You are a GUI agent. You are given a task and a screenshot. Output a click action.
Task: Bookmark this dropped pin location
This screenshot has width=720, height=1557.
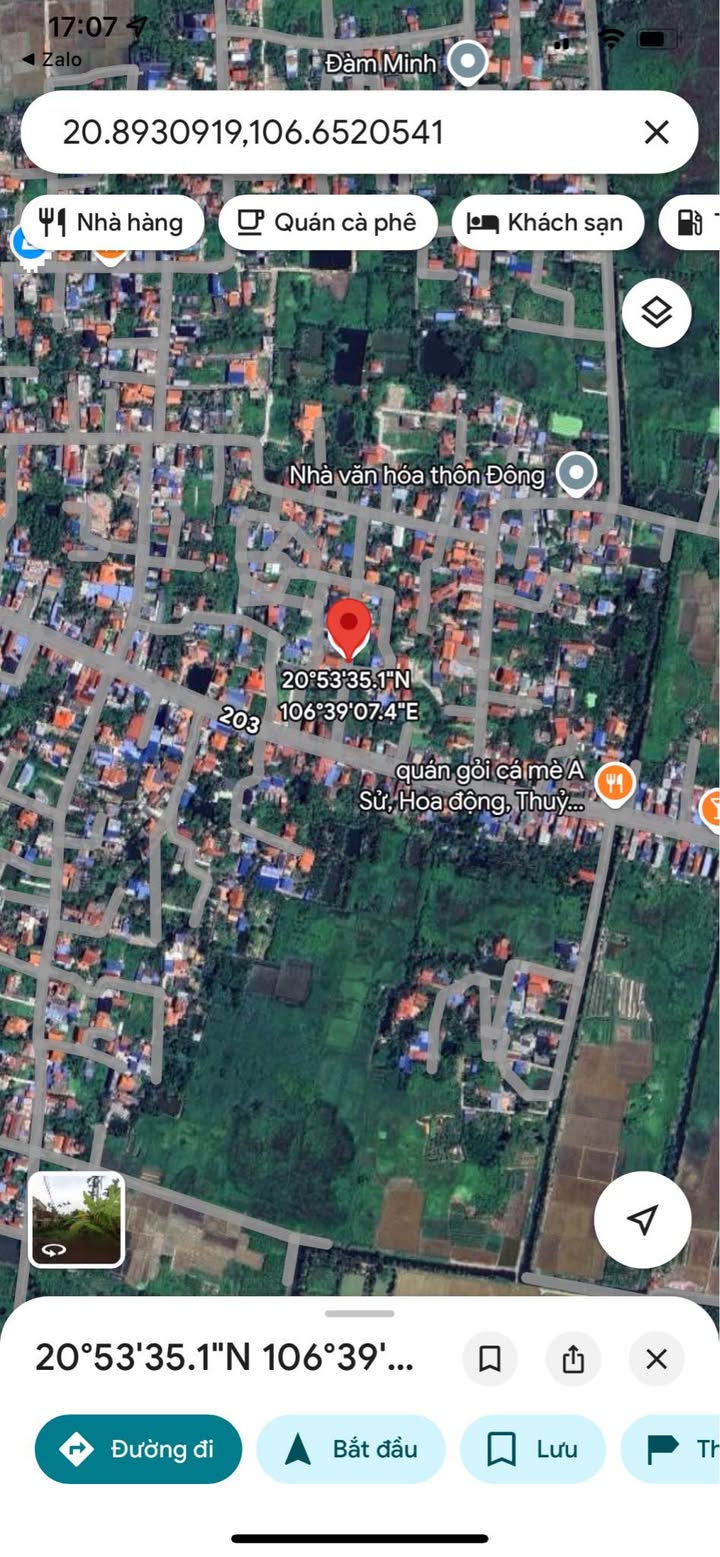[490, 1359]
